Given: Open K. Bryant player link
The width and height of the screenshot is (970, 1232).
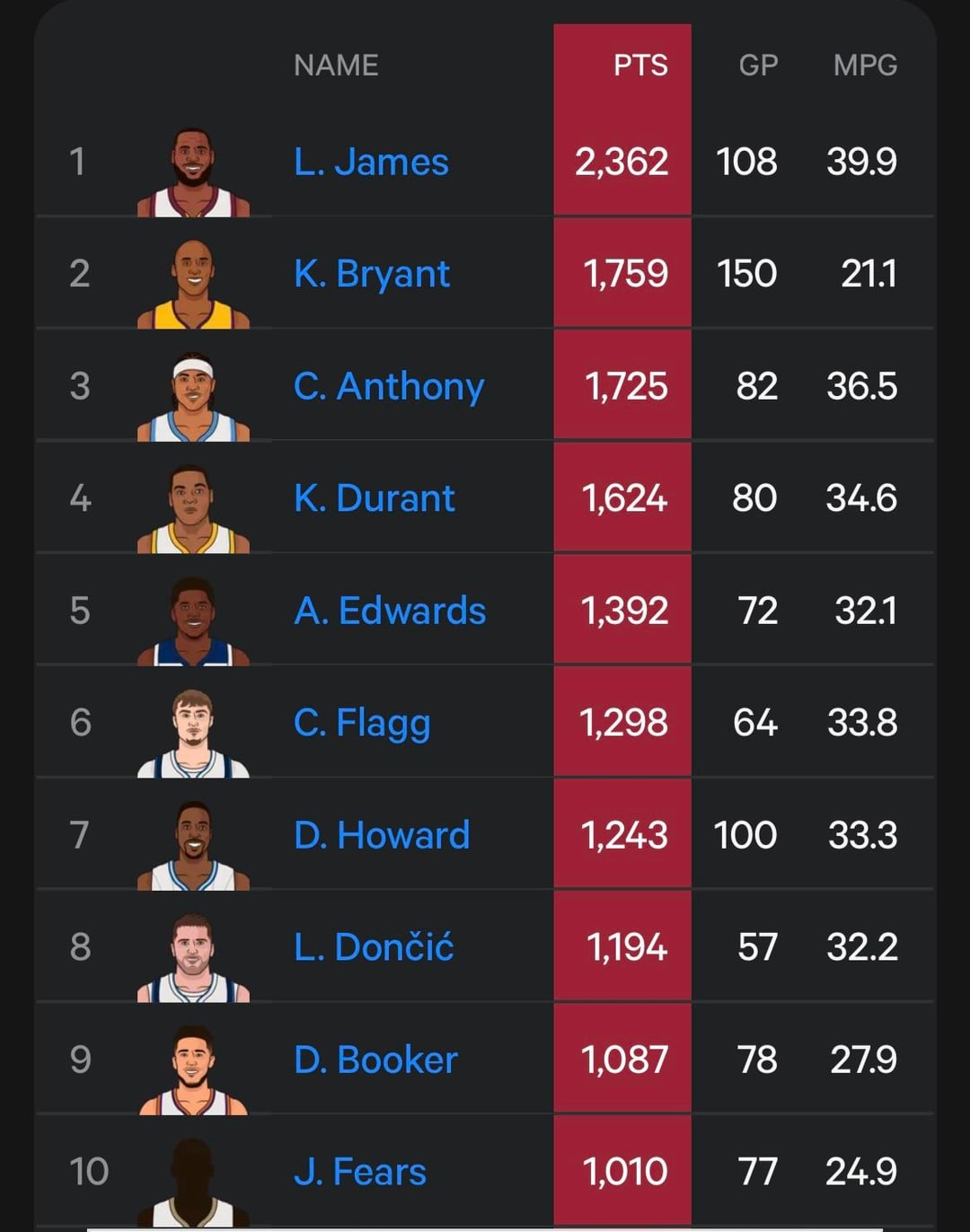Looking at the screenshot, I should [x=371, y=274].
